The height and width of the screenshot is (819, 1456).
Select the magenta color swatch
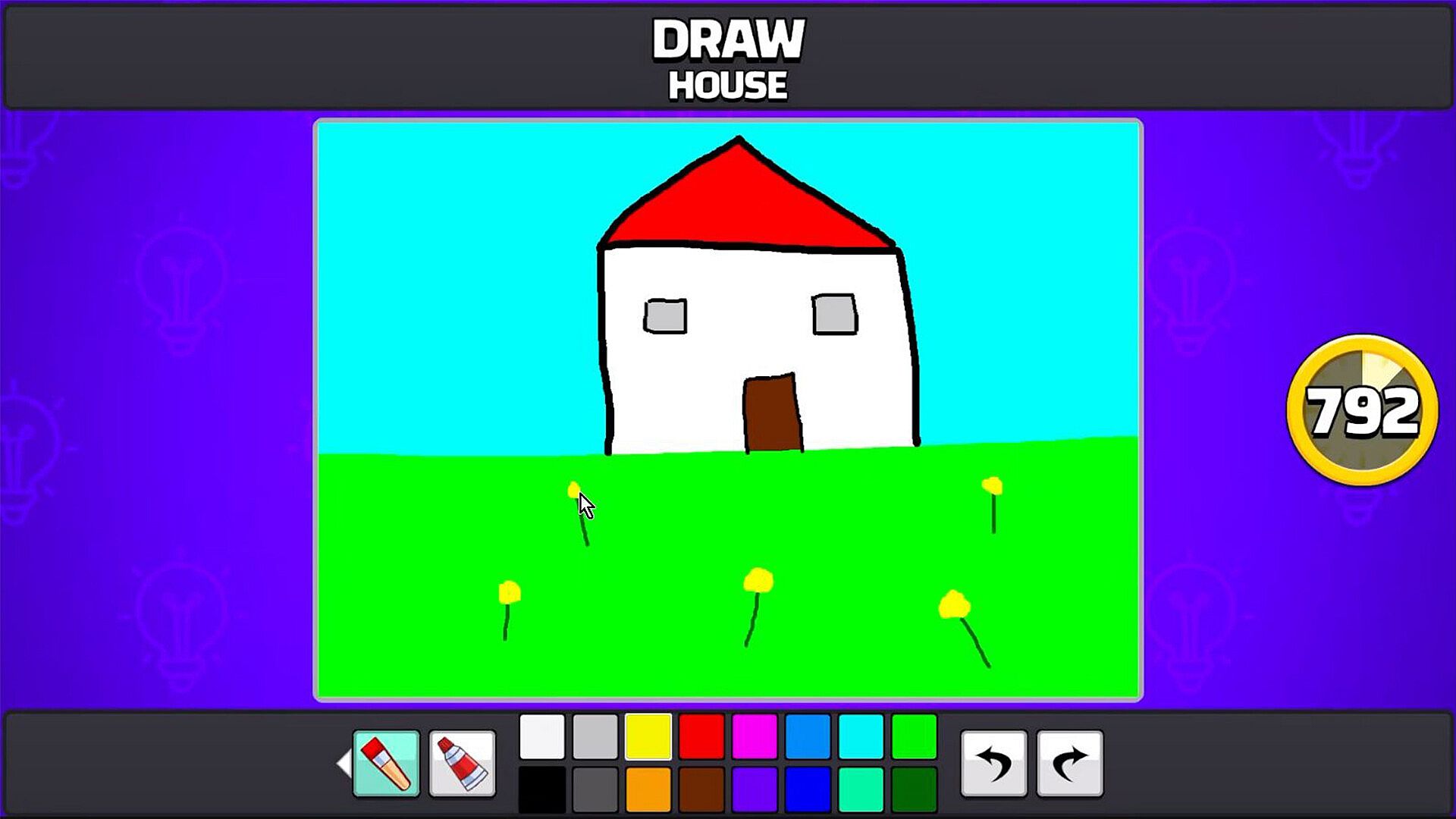(755, 736)
